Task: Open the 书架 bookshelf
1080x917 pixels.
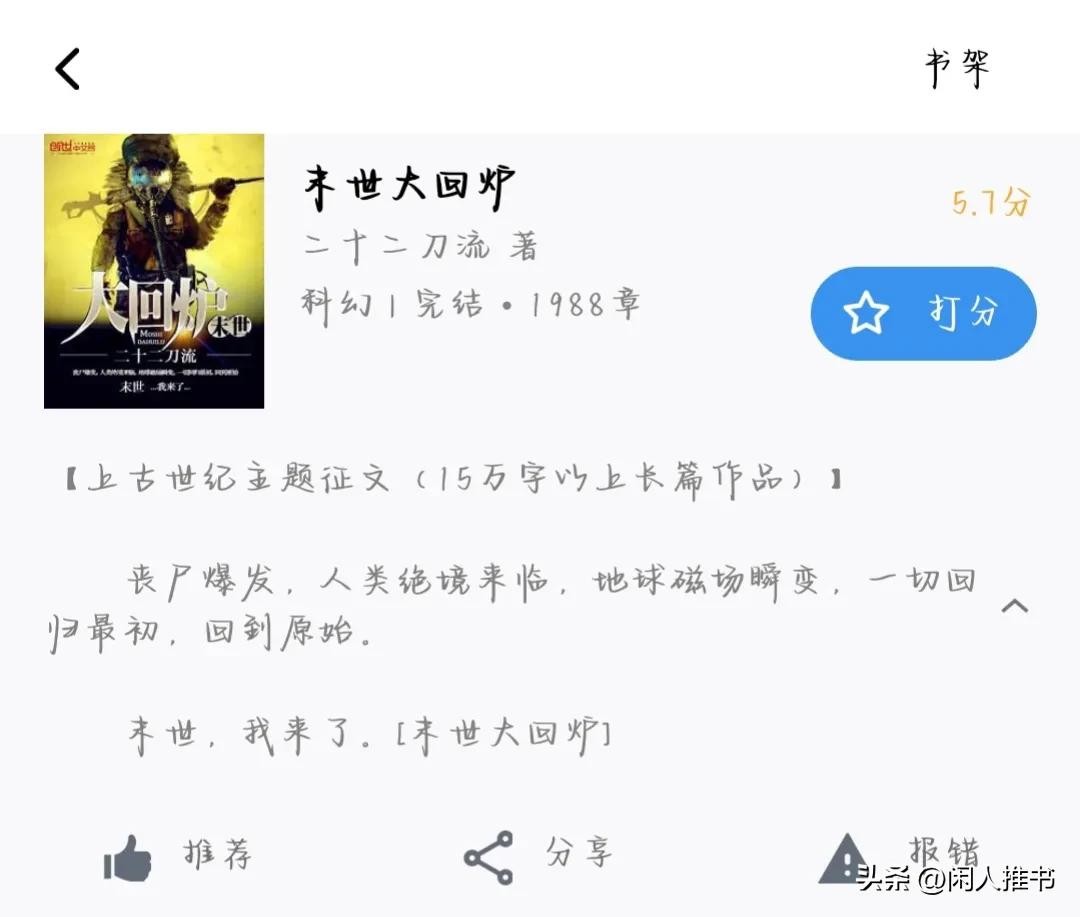Action: [x=956, y=69]
